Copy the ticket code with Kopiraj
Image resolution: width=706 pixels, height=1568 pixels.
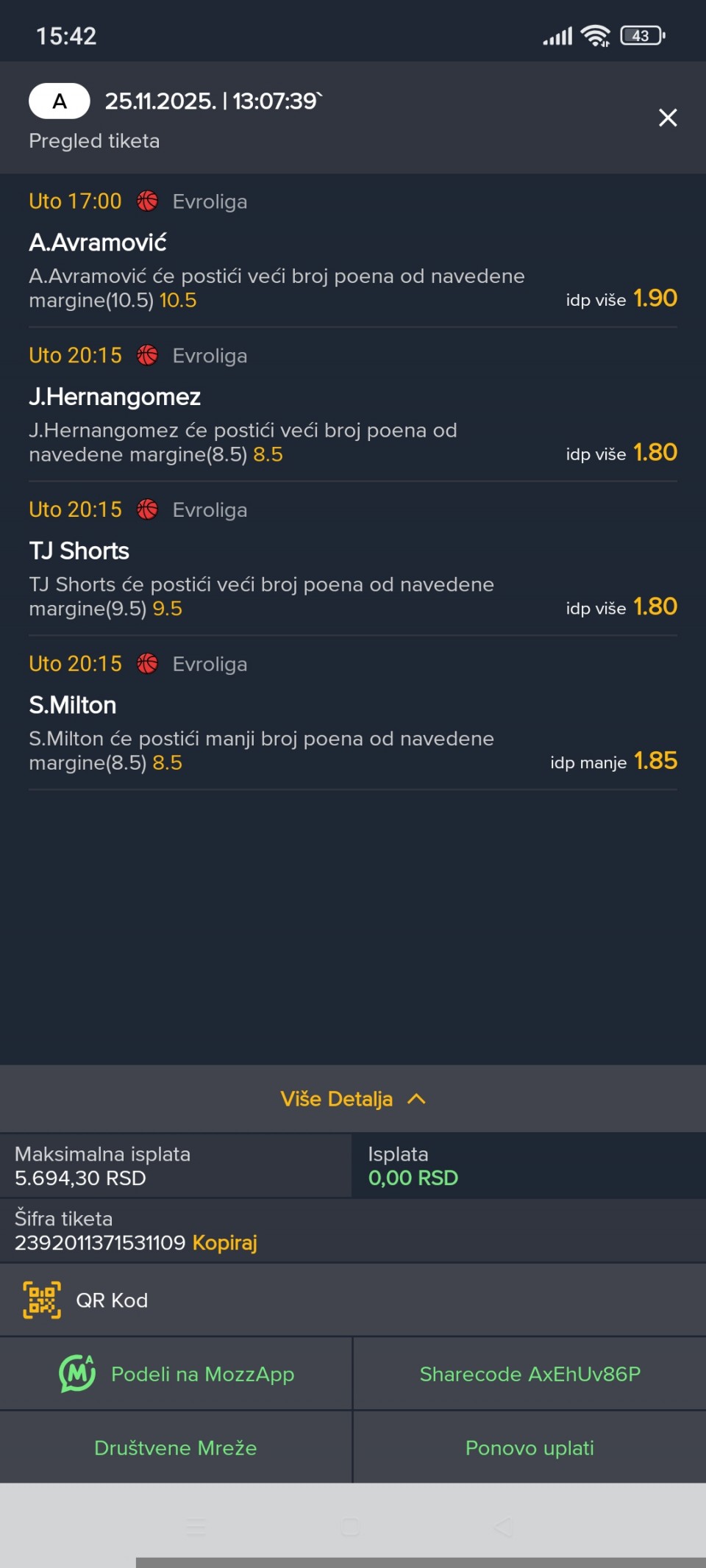[224, 1243]
